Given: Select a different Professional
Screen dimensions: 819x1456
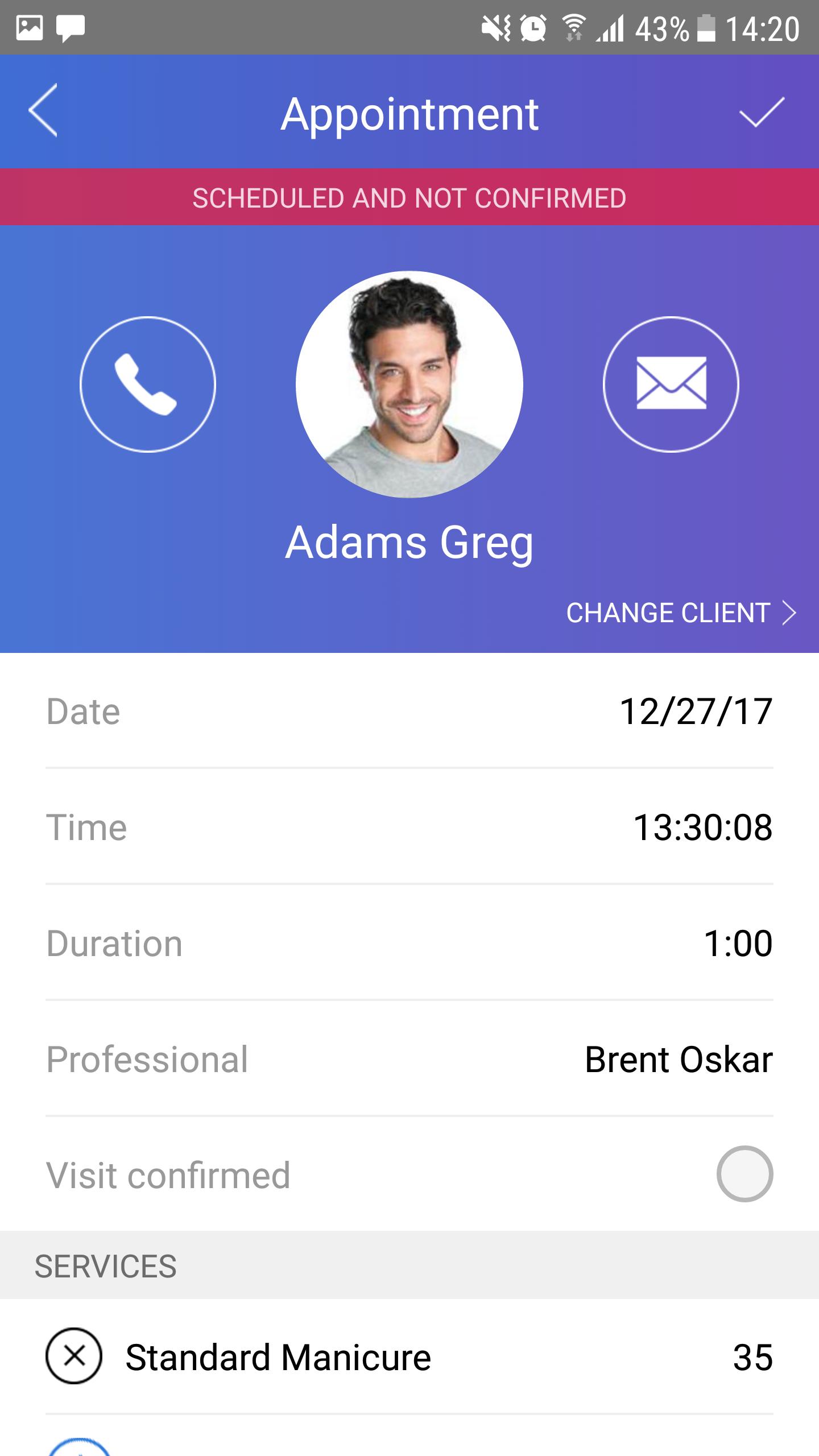Looking at the screenshot, I should [678, 1060].
